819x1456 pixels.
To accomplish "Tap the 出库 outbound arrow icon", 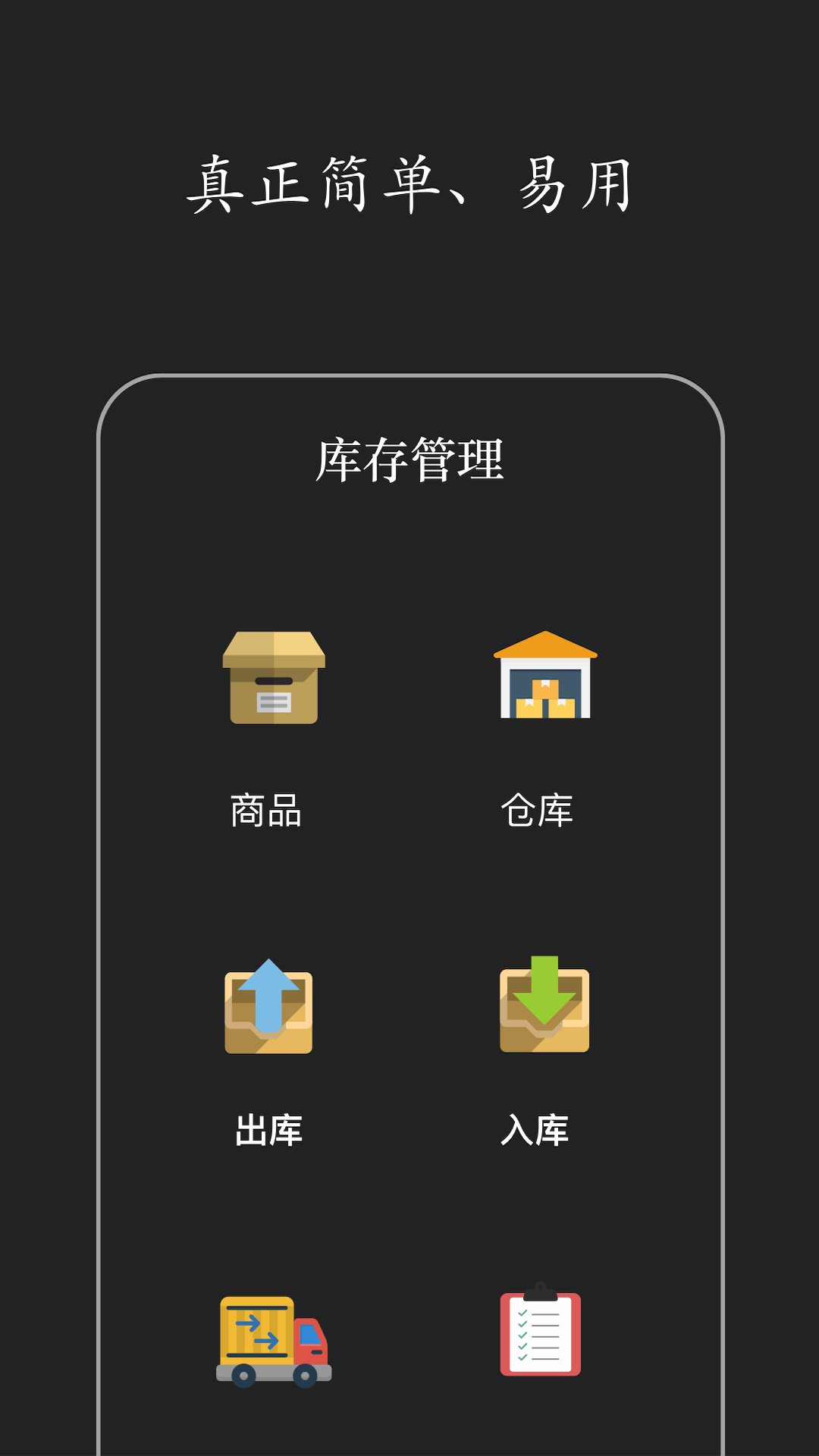I will pyautogui.click(x=269, y=1009).
